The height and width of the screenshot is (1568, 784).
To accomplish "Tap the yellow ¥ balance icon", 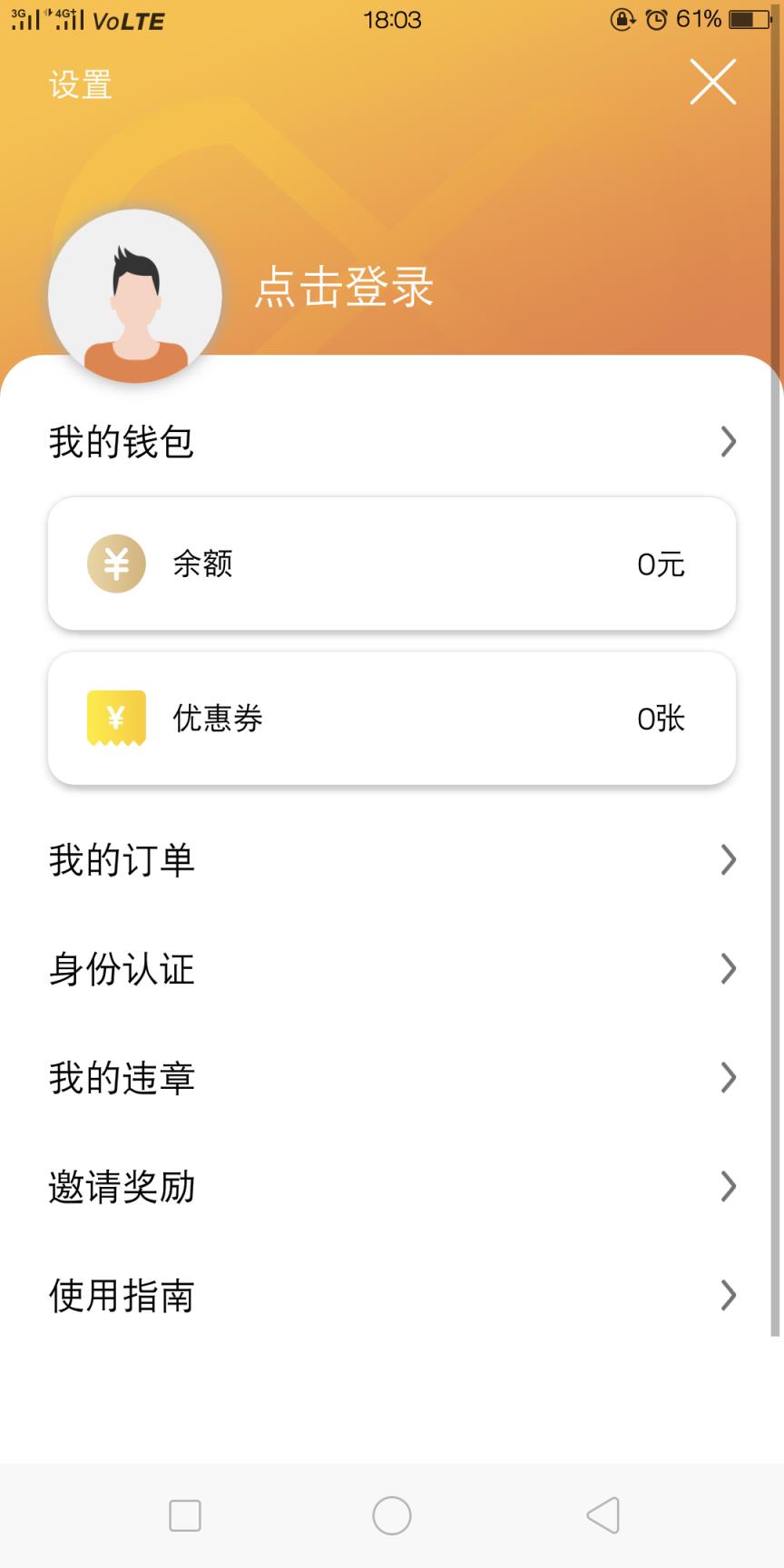I will tap(116, 563).
